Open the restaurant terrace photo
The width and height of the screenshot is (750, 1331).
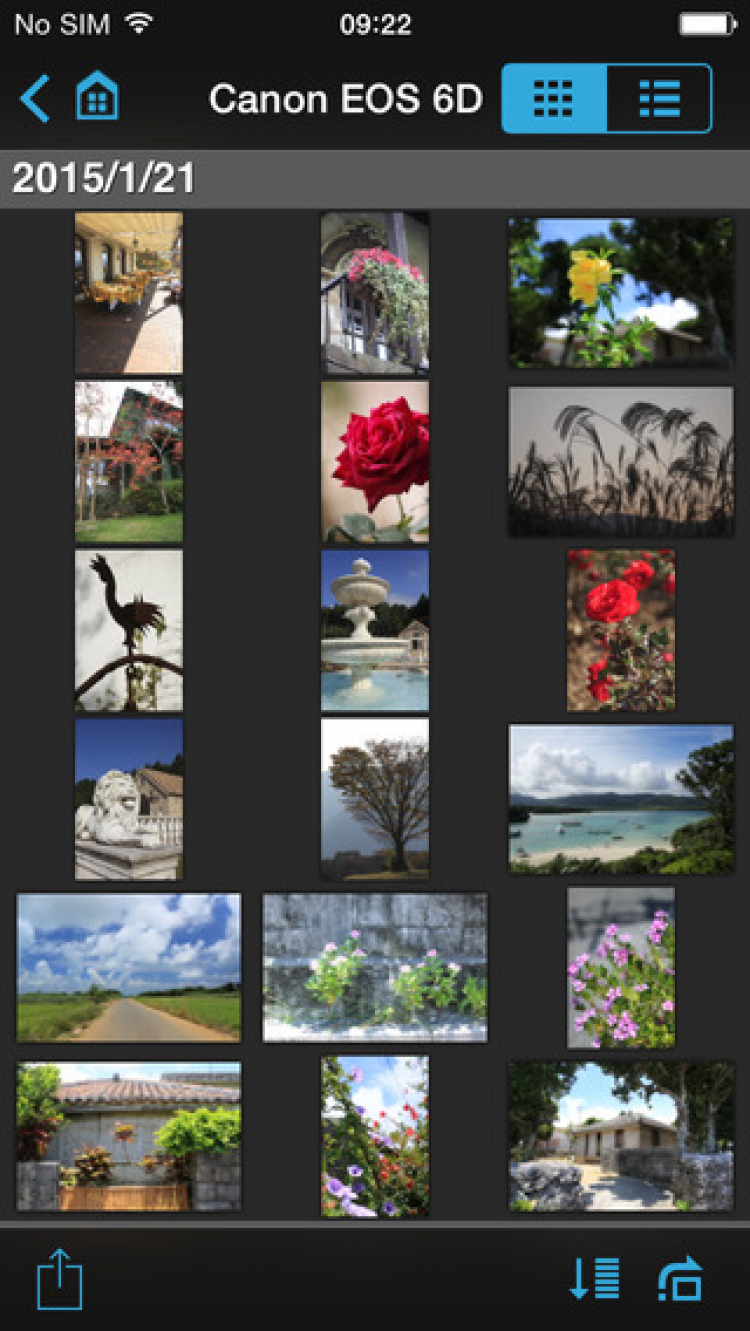click(x=129, y=292)
